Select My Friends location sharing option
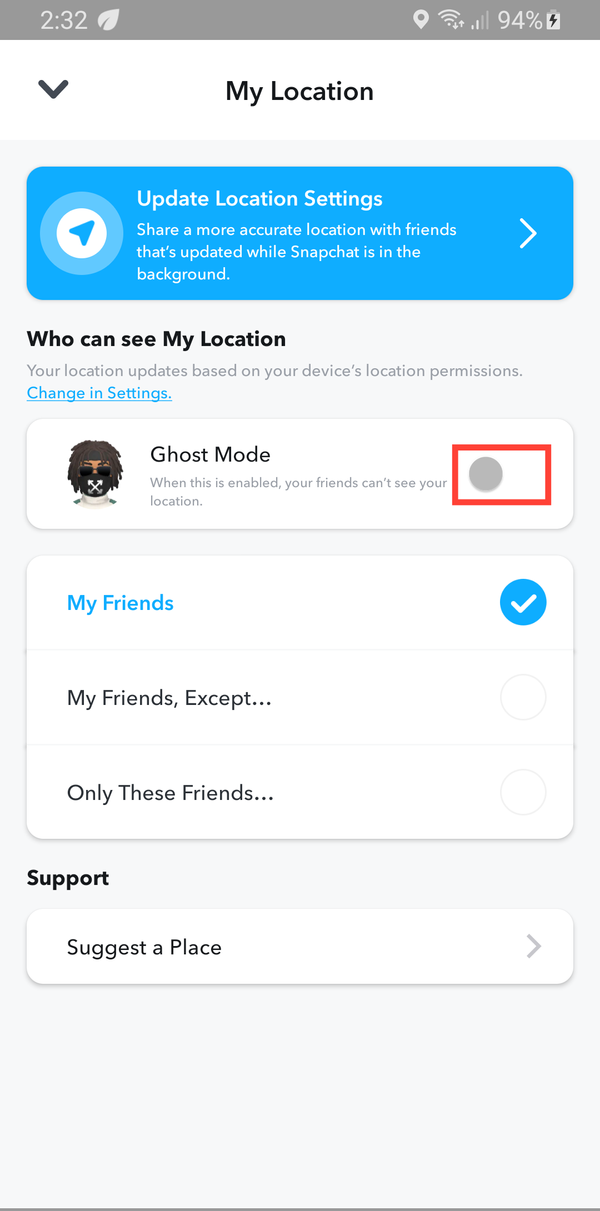The height and width of the screenshot is (1211, 600). [x=299, y=603]
